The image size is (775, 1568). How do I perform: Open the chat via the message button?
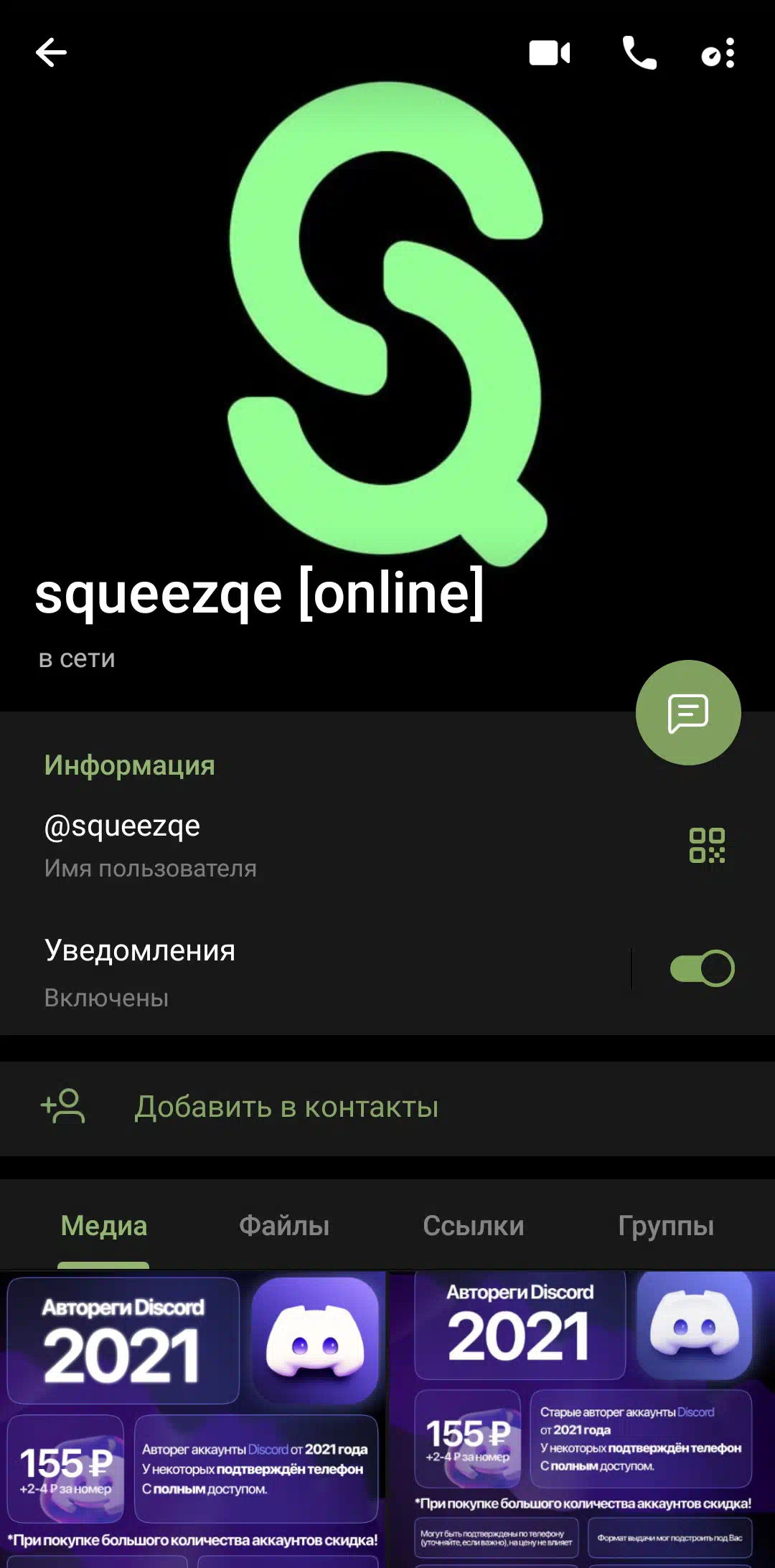click(x=688, y=712)
